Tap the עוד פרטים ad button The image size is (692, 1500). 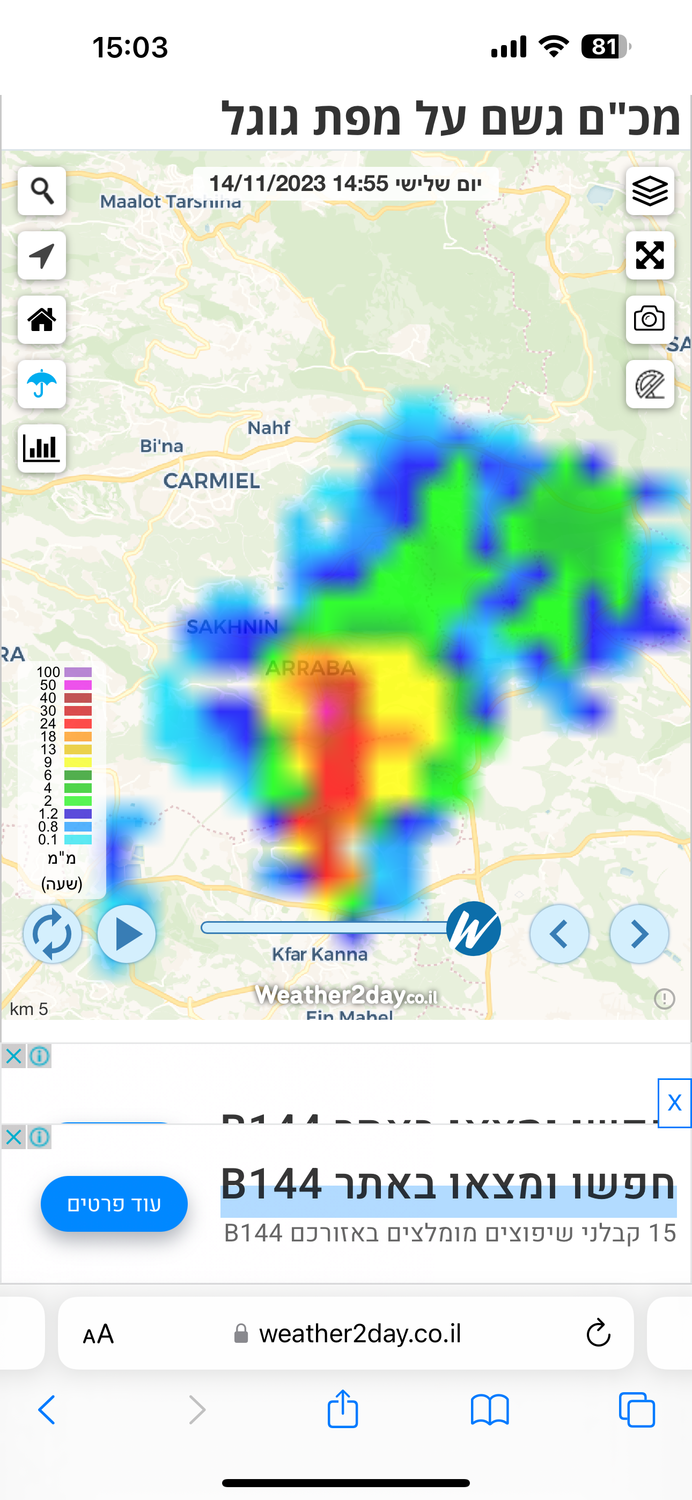tap(114, 1204)
